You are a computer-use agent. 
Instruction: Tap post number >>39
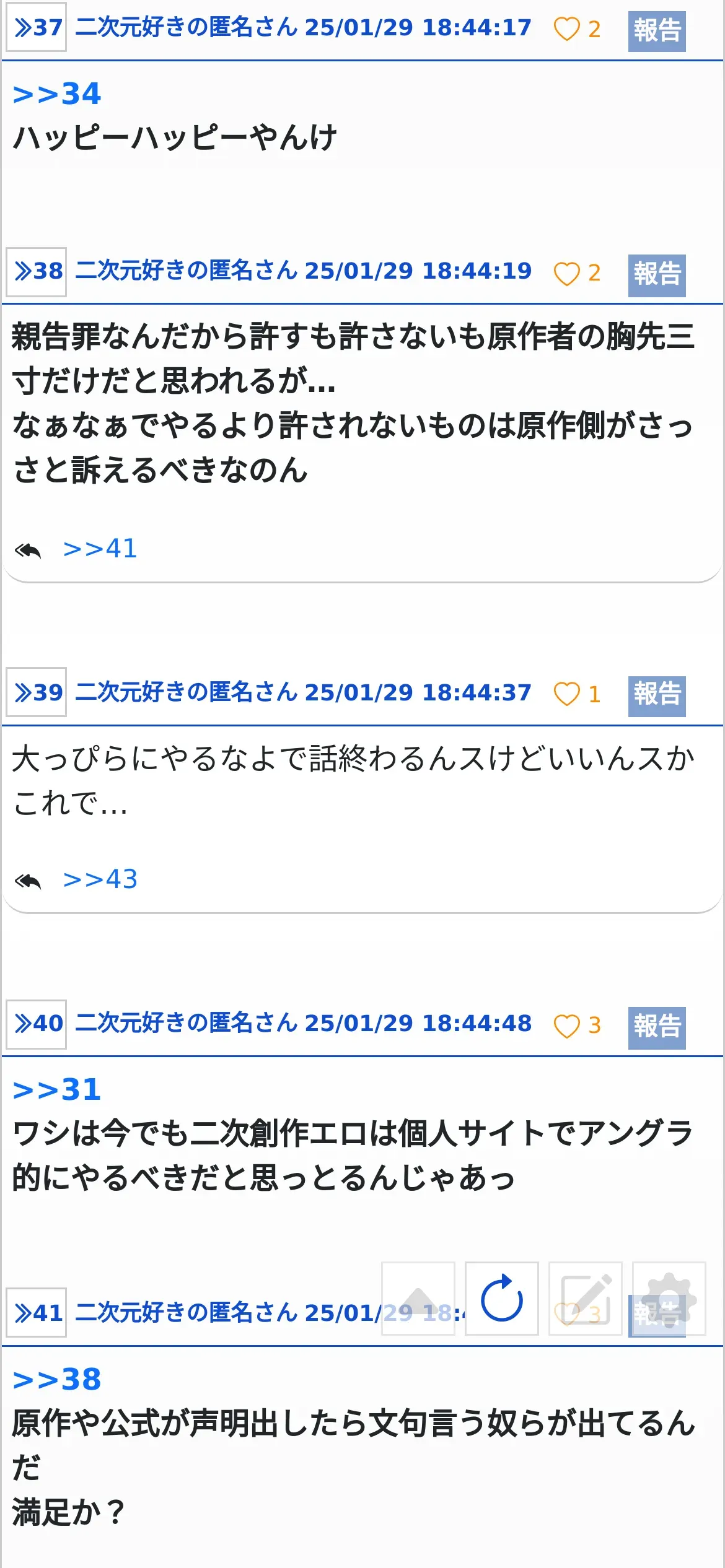(37, 692)
